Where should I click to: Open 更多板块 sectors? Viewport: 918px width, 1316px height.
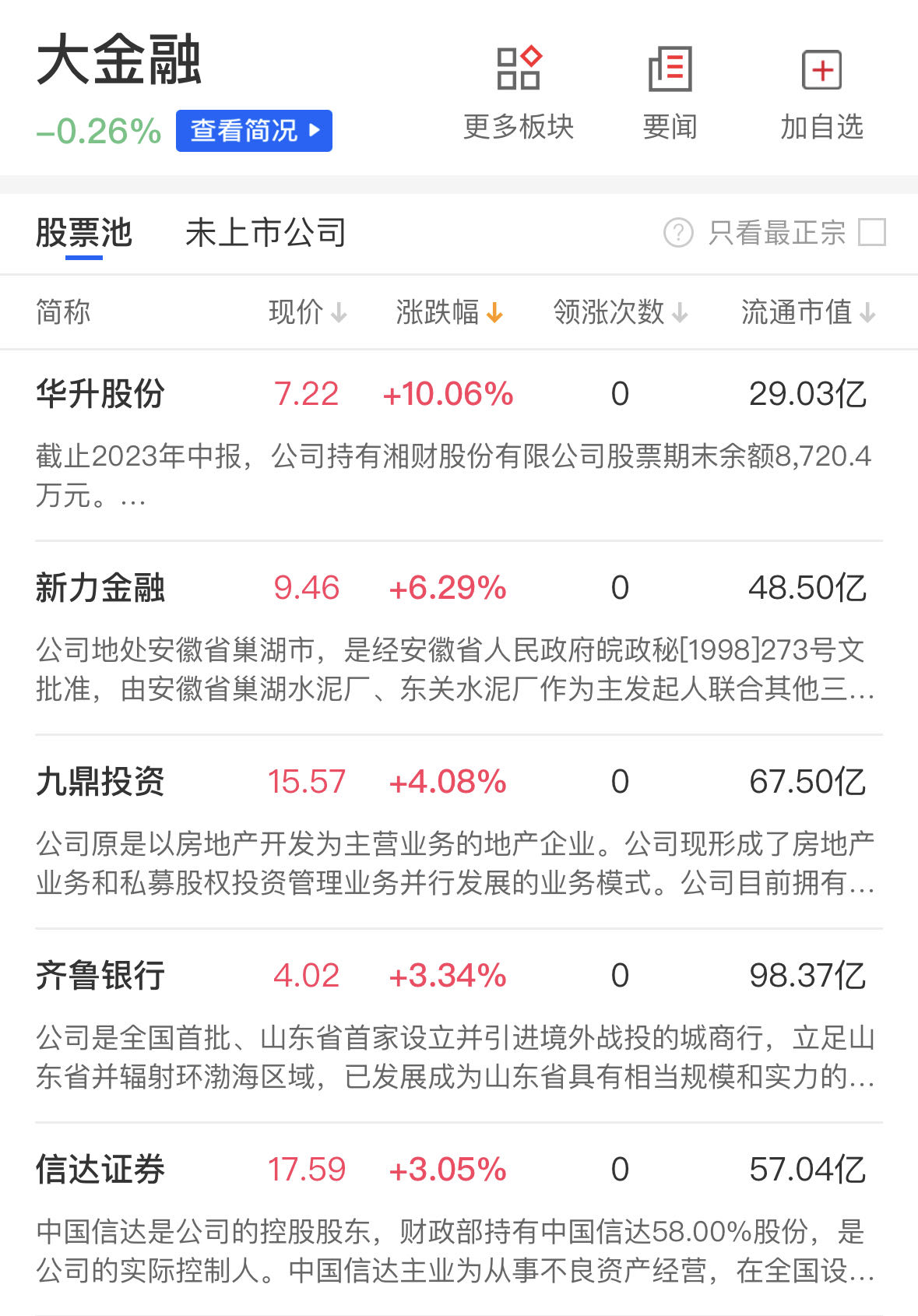pyautogui.click(x=518, y=93)
